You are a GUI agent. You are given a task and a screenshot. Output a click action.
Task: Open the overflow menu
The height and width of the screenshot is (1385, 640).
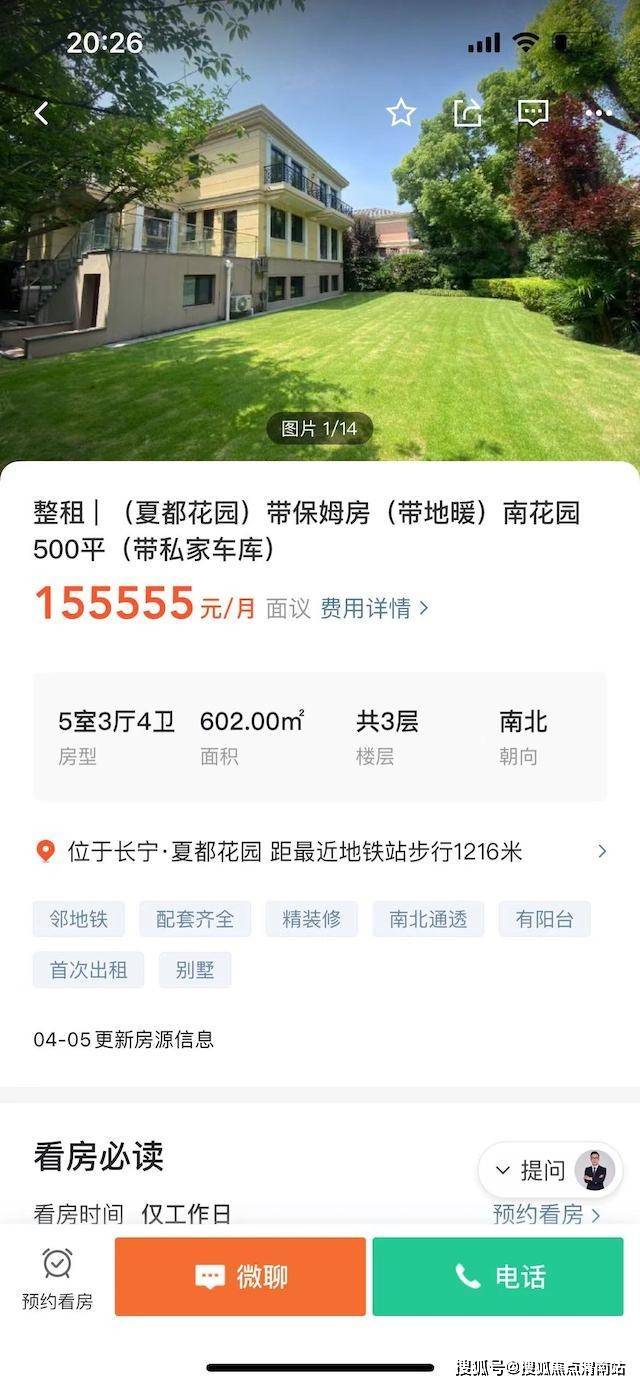tap(599, 113)
